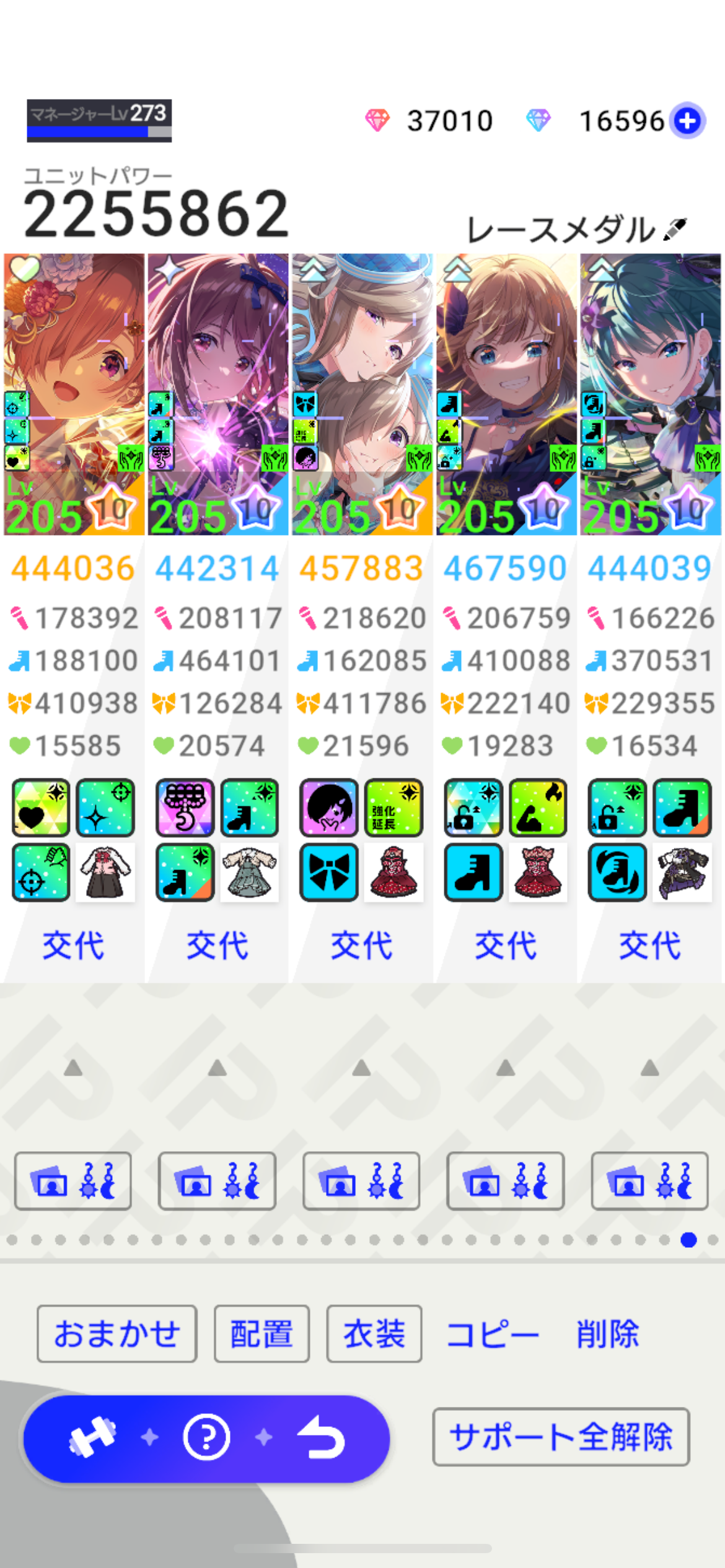Go back with the return arrow
The height and width of the screenshot is (1568, 725).
(321, 1437)
